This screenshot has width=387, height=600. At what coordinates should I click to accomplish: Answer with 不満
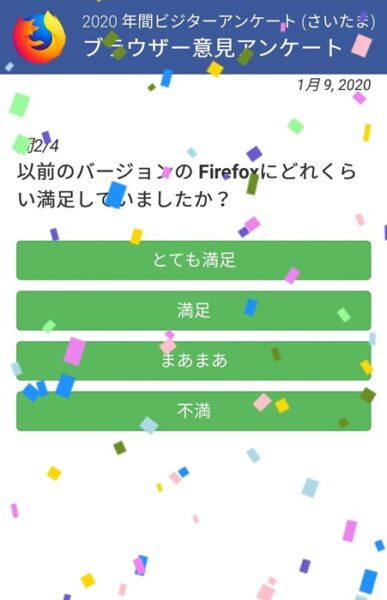(x=193, y=411)
